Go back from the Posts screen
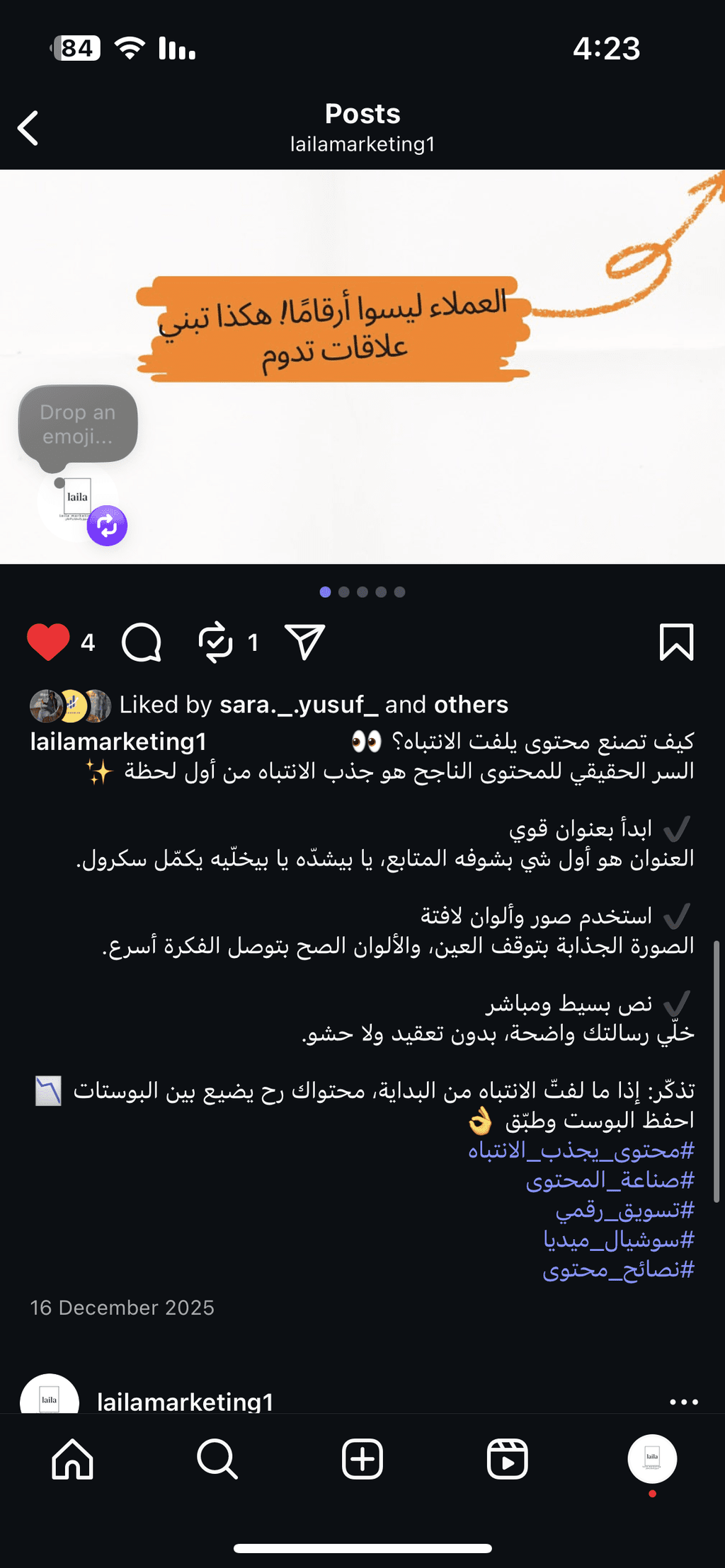Screen dimensions: 725x1568 (x=28, y=128)
